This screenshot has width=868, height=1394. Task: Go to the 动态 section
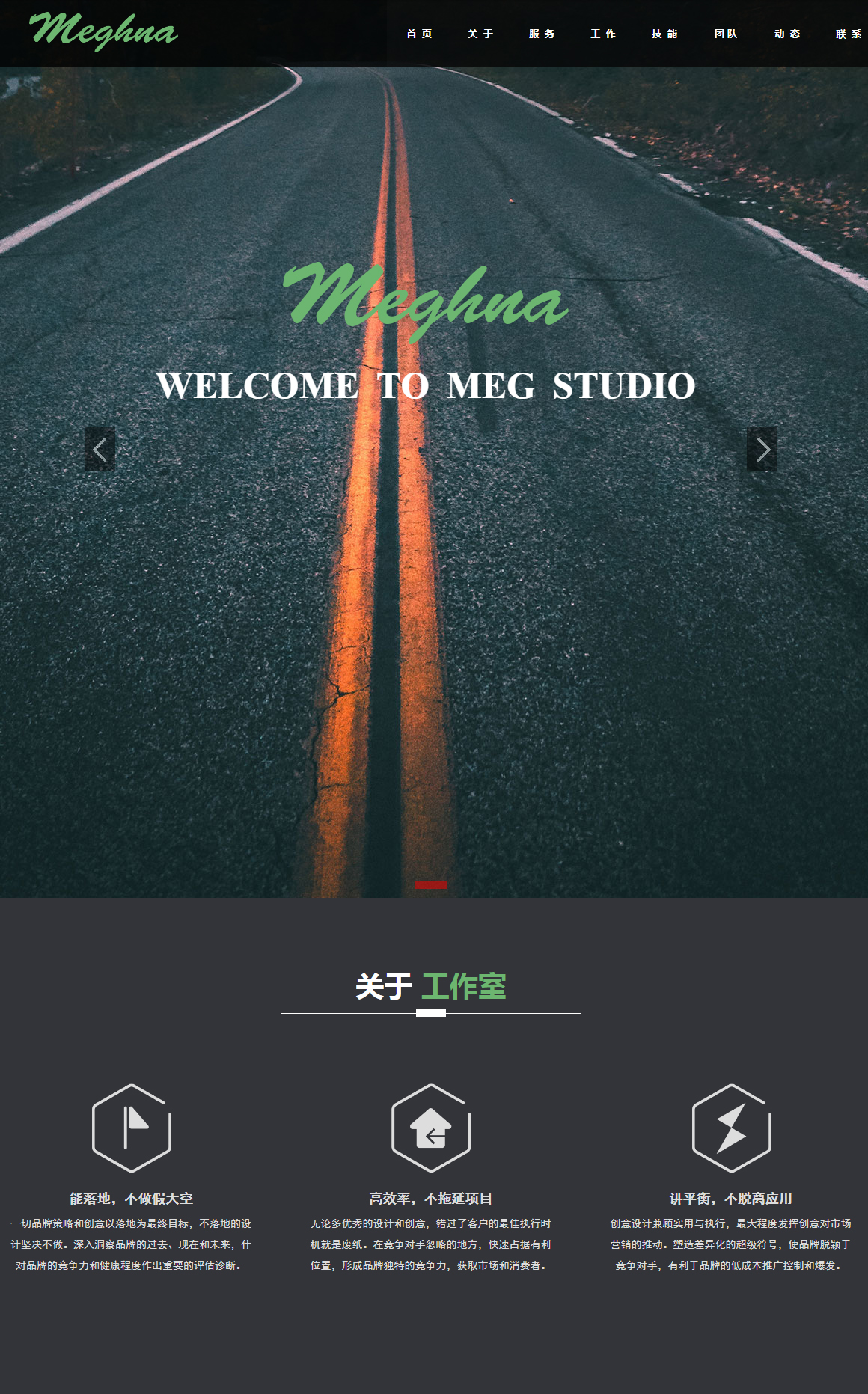[x=787, y=34]
